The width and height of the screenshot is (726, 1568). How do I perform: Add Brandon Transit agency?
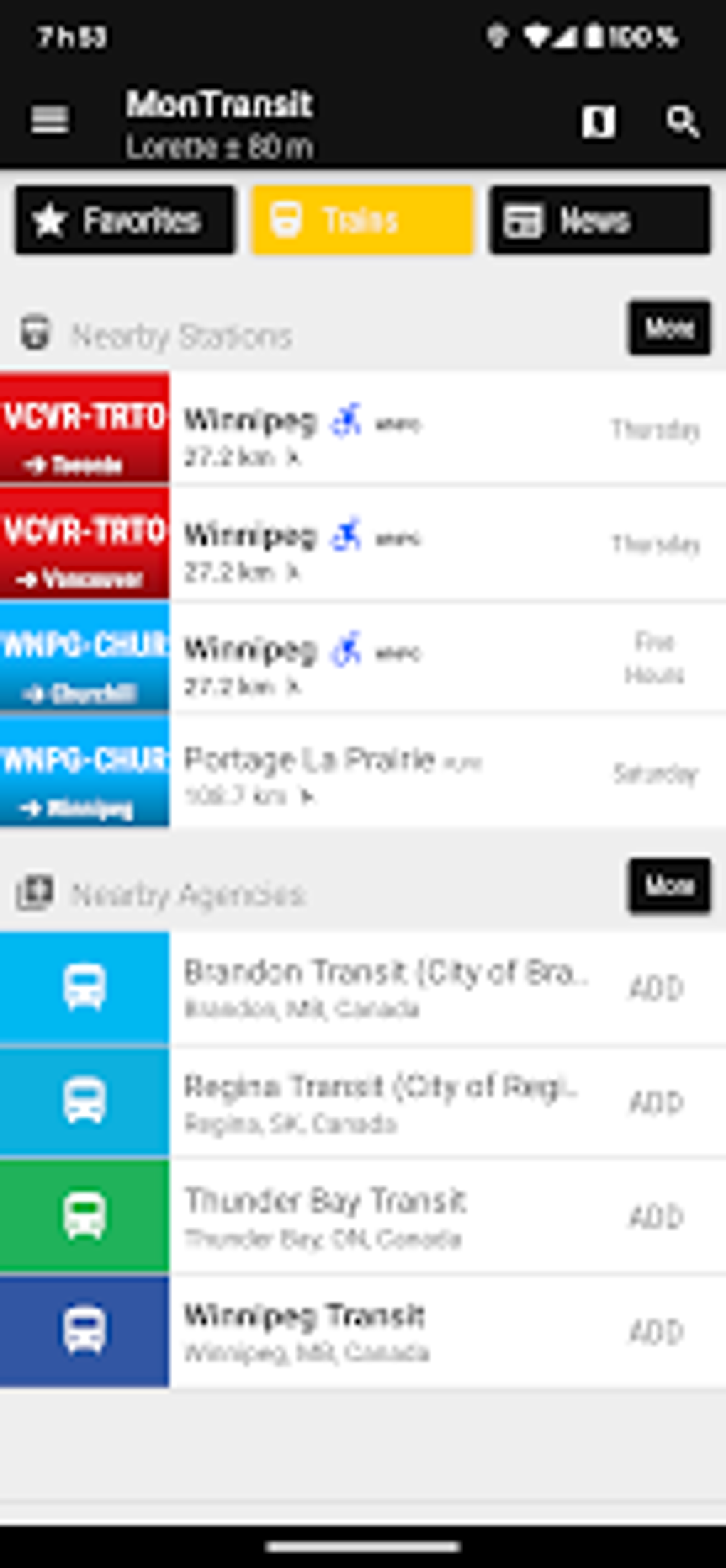[x=656, y=988]
